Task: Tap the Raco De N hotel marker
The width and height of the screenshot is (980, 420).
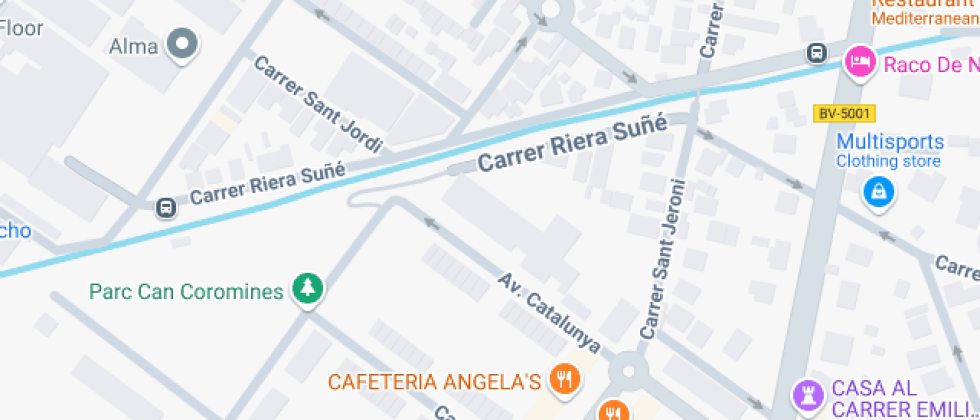Action: pyautogui.click(x=859, y=64)
